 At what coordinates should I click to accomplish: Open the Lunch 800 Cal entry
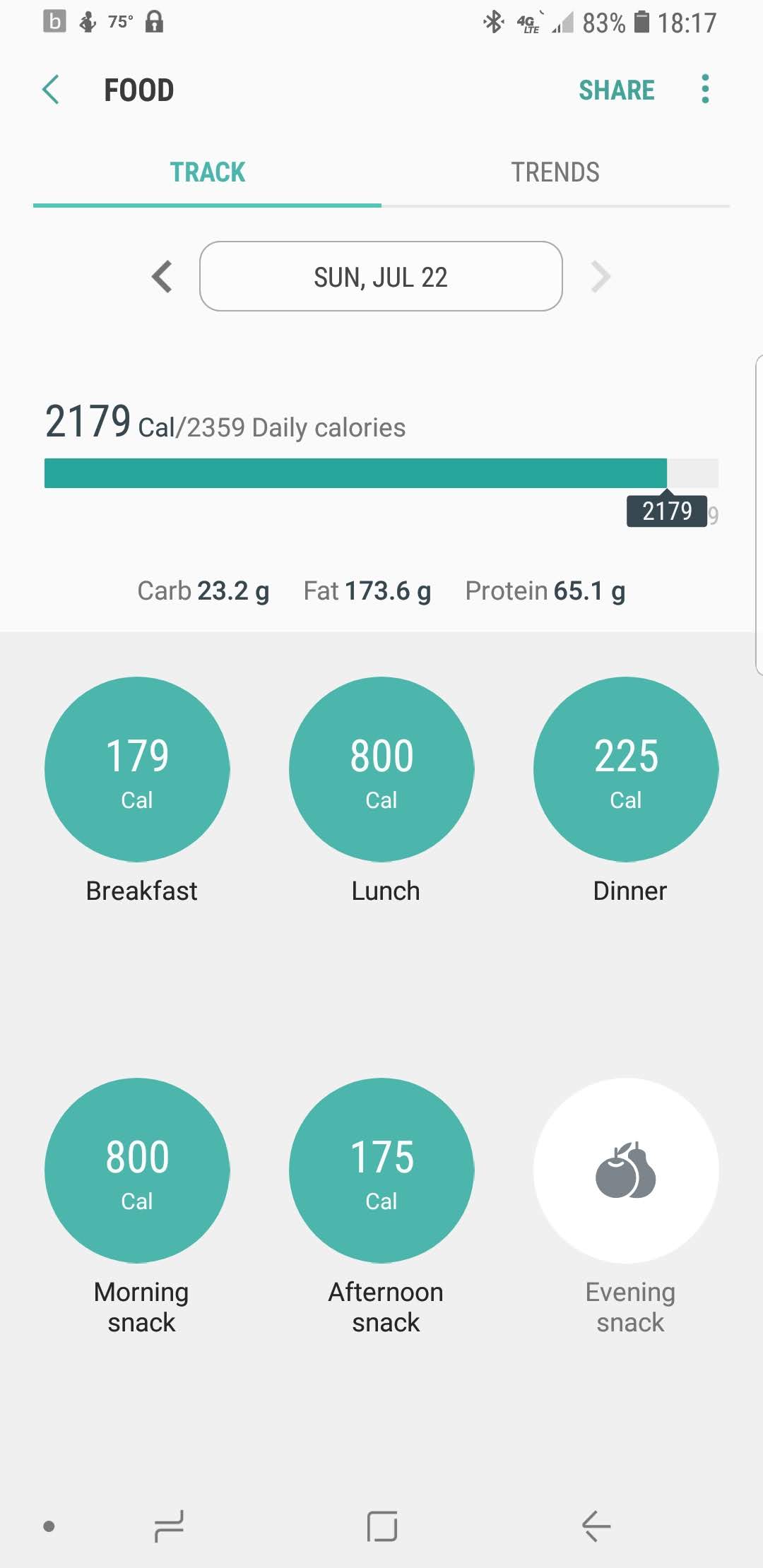[381, 769]
